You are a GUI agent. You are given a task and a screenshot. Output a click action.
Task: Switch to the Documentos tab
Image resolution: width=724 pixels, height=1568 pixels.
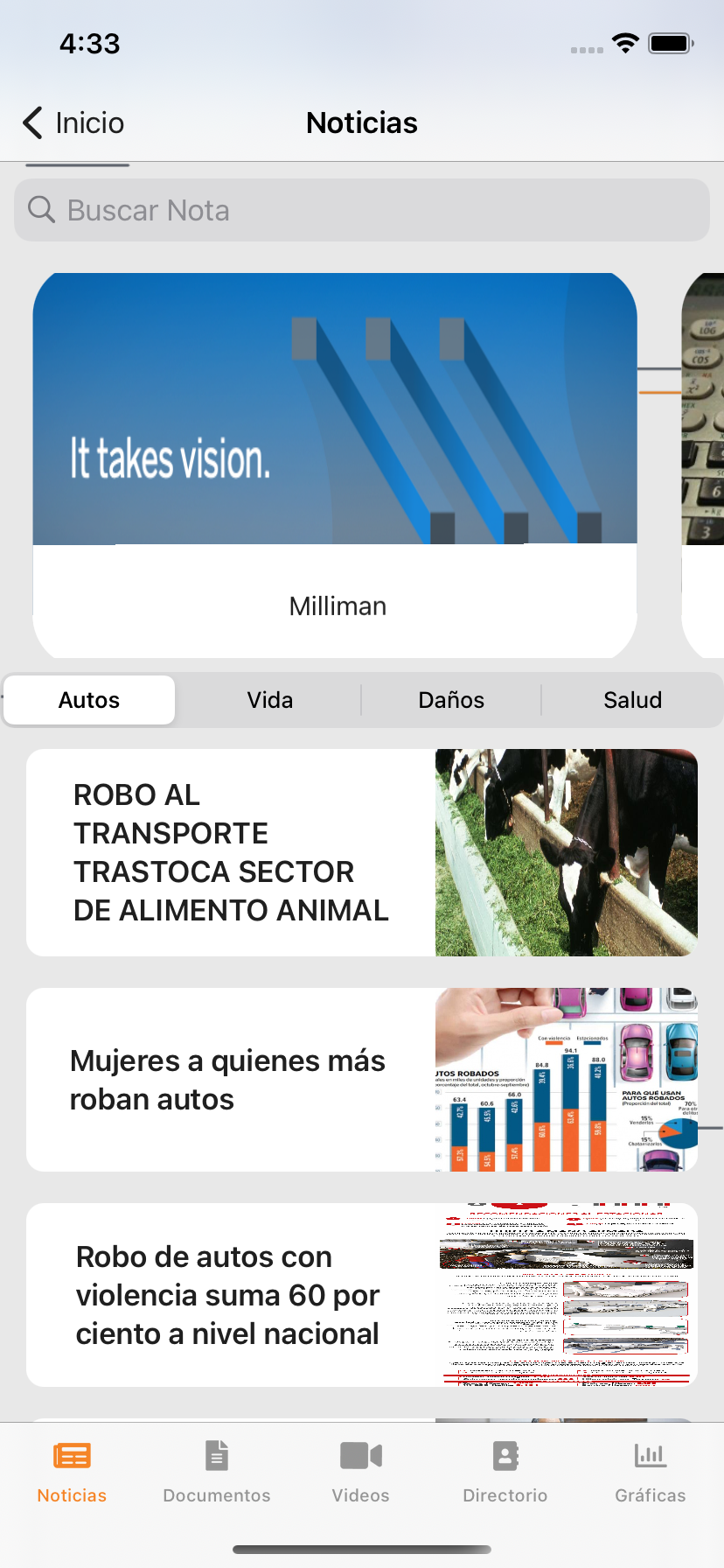[x=217, y=1472]
